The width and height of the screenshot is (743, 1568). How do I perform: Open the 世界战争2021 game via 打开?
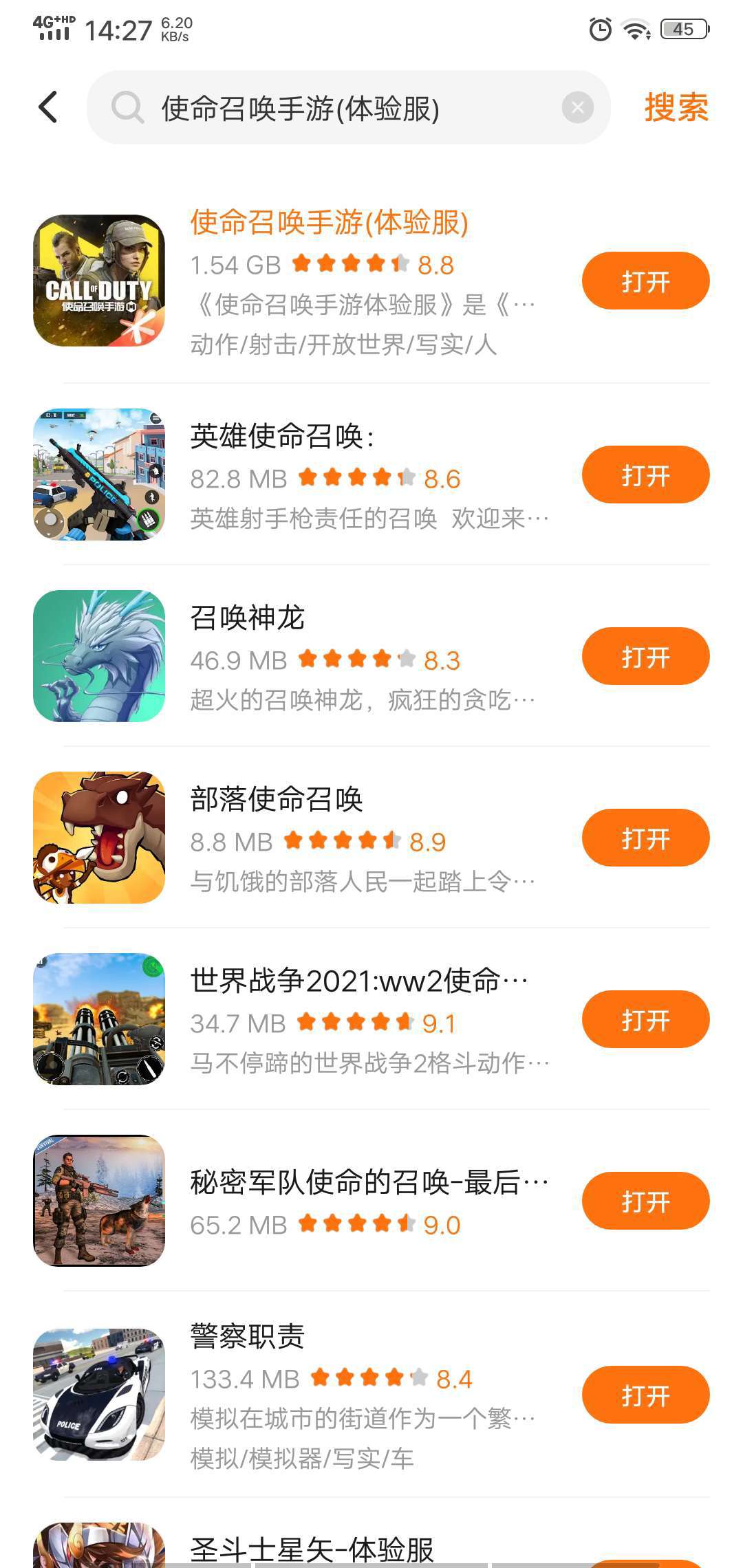[x=645, y=1019]
